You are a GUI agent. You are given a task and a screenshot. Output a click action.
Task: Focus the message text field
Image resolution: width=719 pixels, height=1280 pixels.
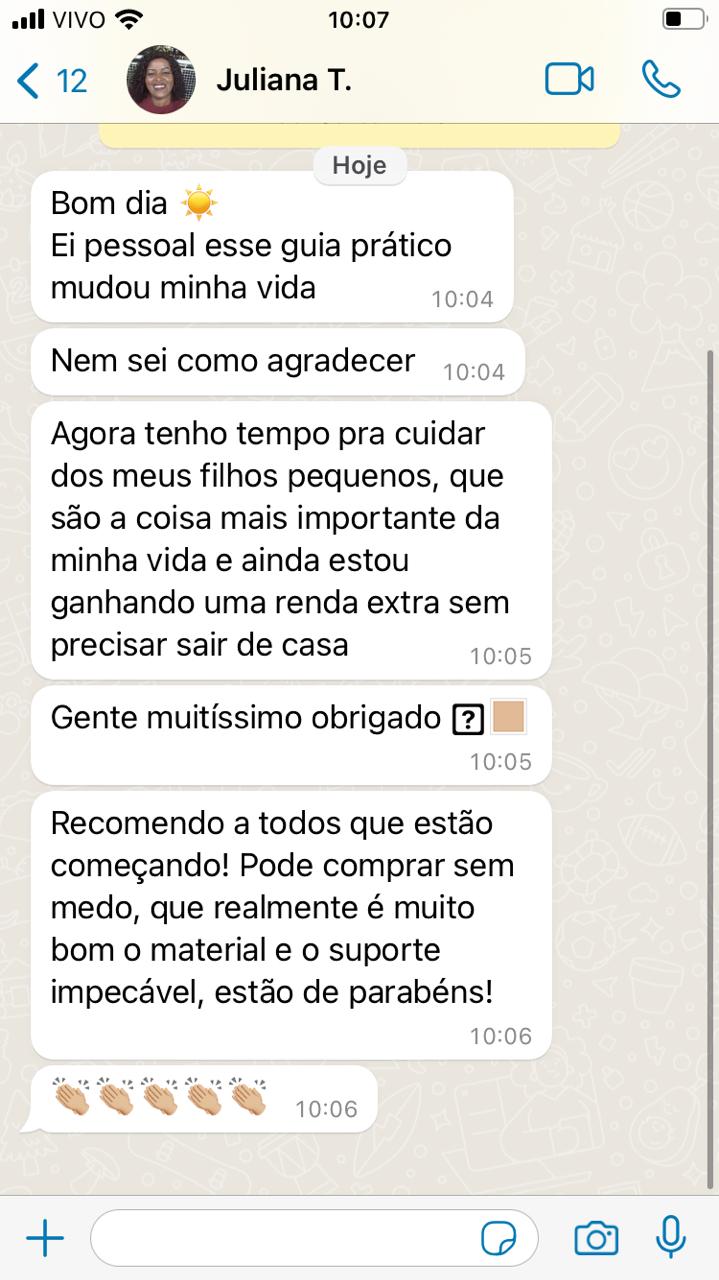[x=280, y=1240]
